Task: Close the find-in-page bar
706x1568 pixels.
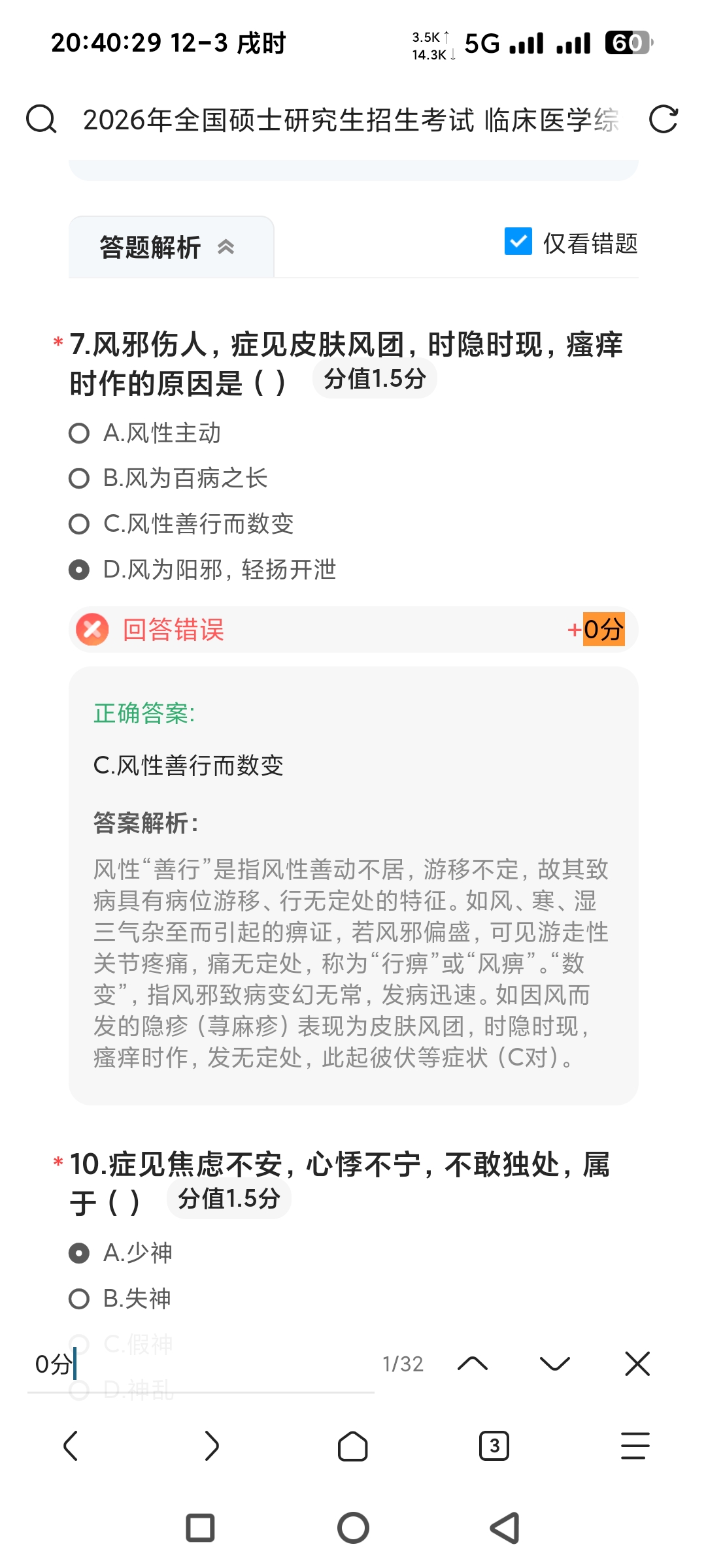Action: [637, 1364]
